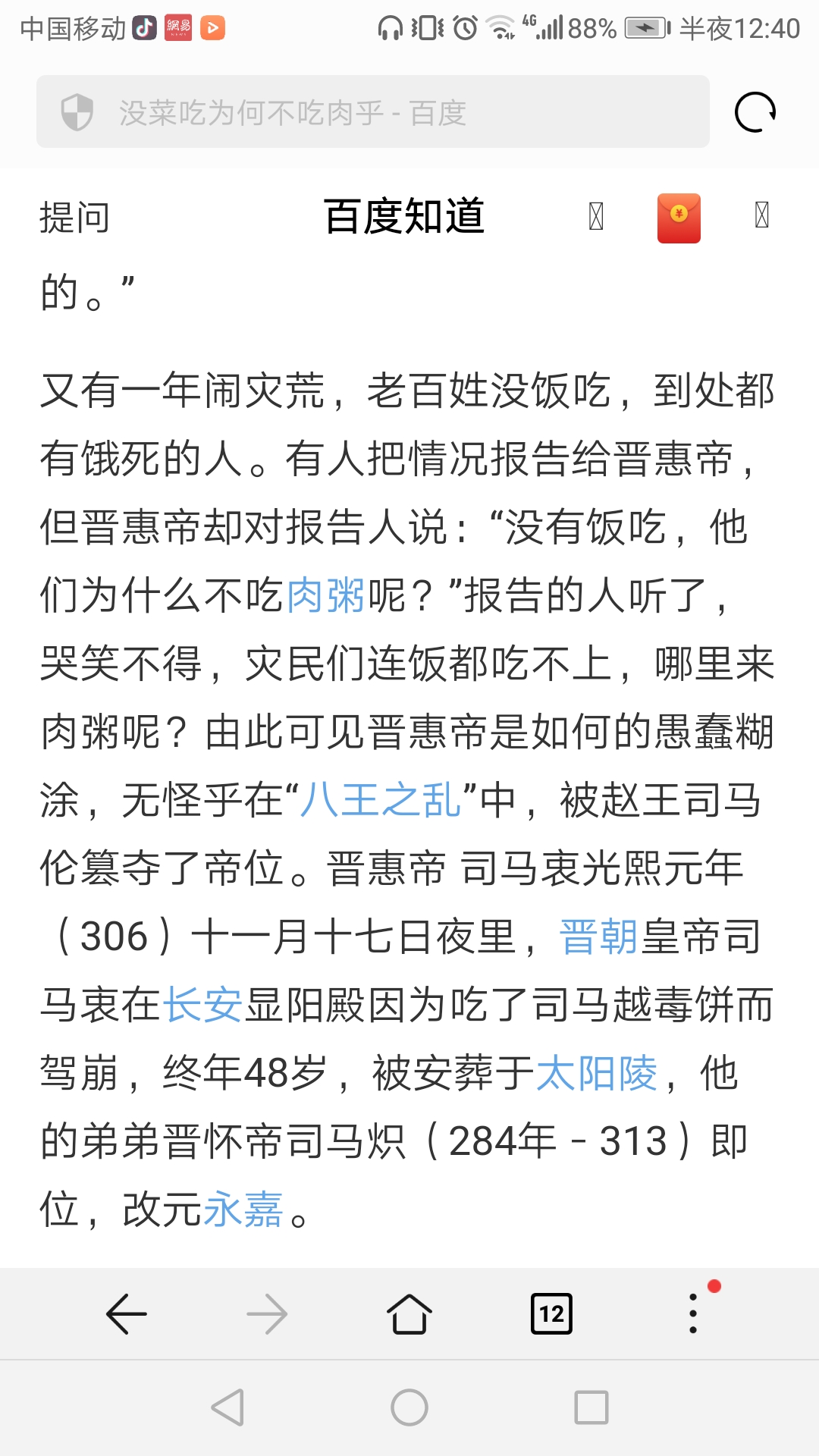
Task: Follow the 晋朝 link
Action: [x=599, y=937]
